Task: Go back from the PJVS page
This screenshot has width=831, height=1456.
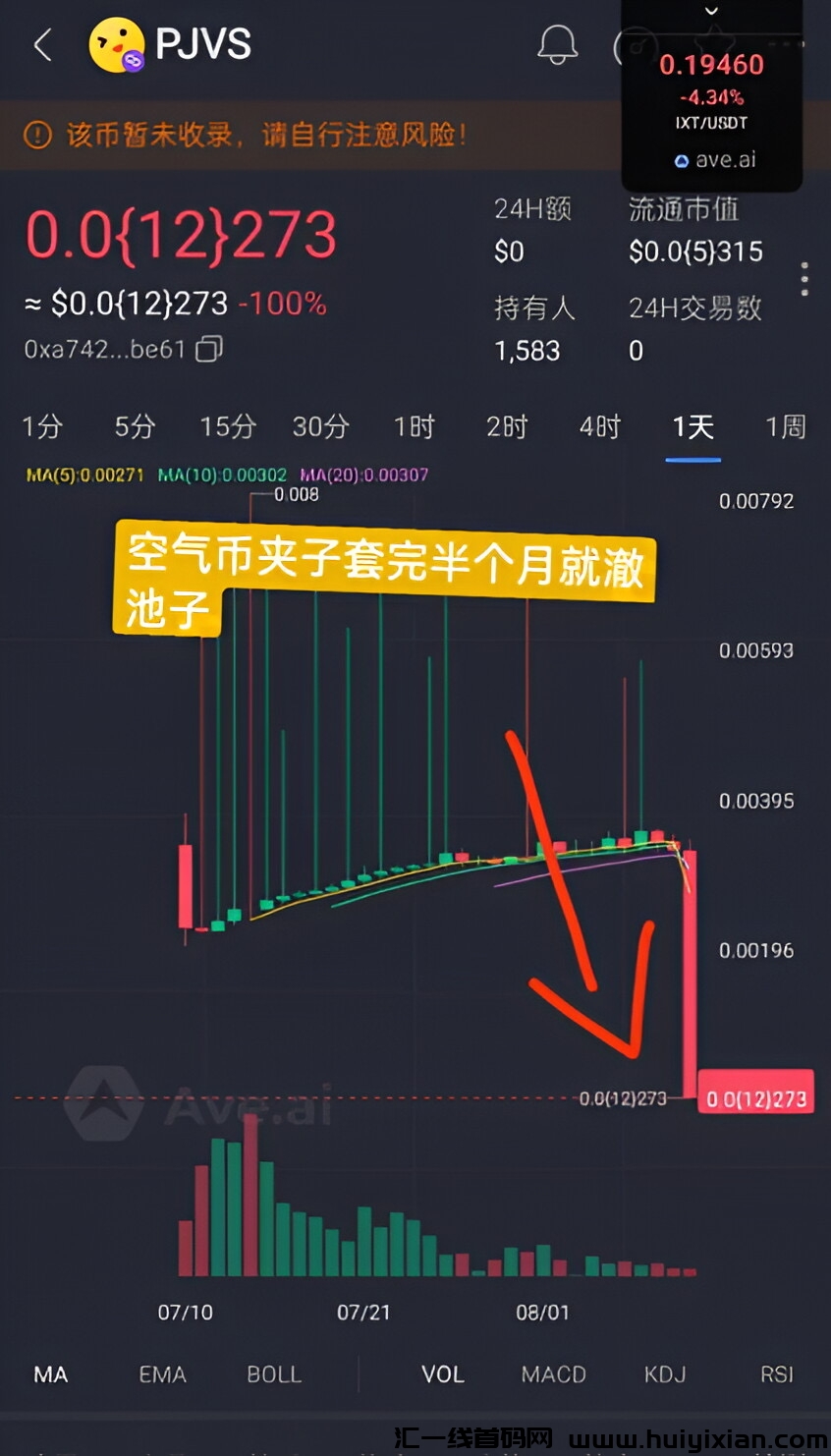Action: [42, 45]
